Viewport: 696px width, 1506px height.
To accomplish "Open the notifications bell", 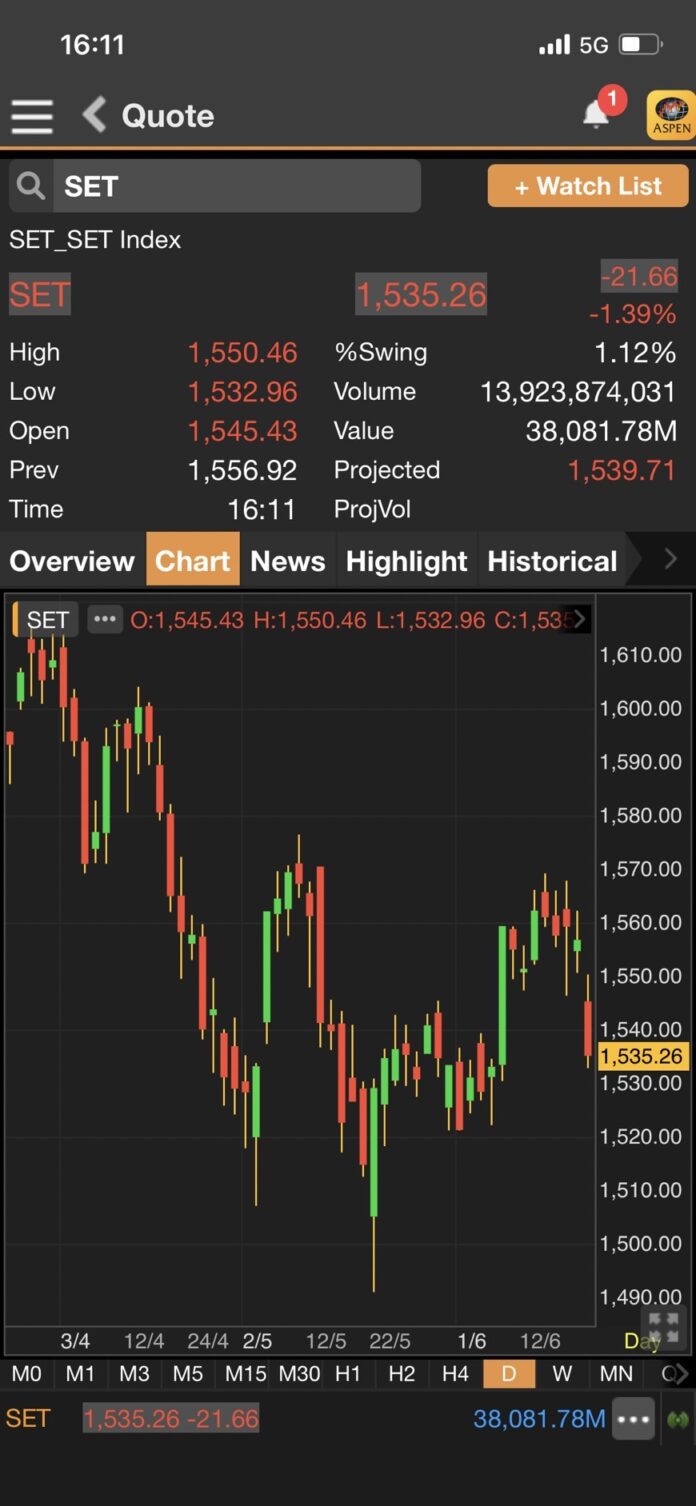I will [597, 115].
